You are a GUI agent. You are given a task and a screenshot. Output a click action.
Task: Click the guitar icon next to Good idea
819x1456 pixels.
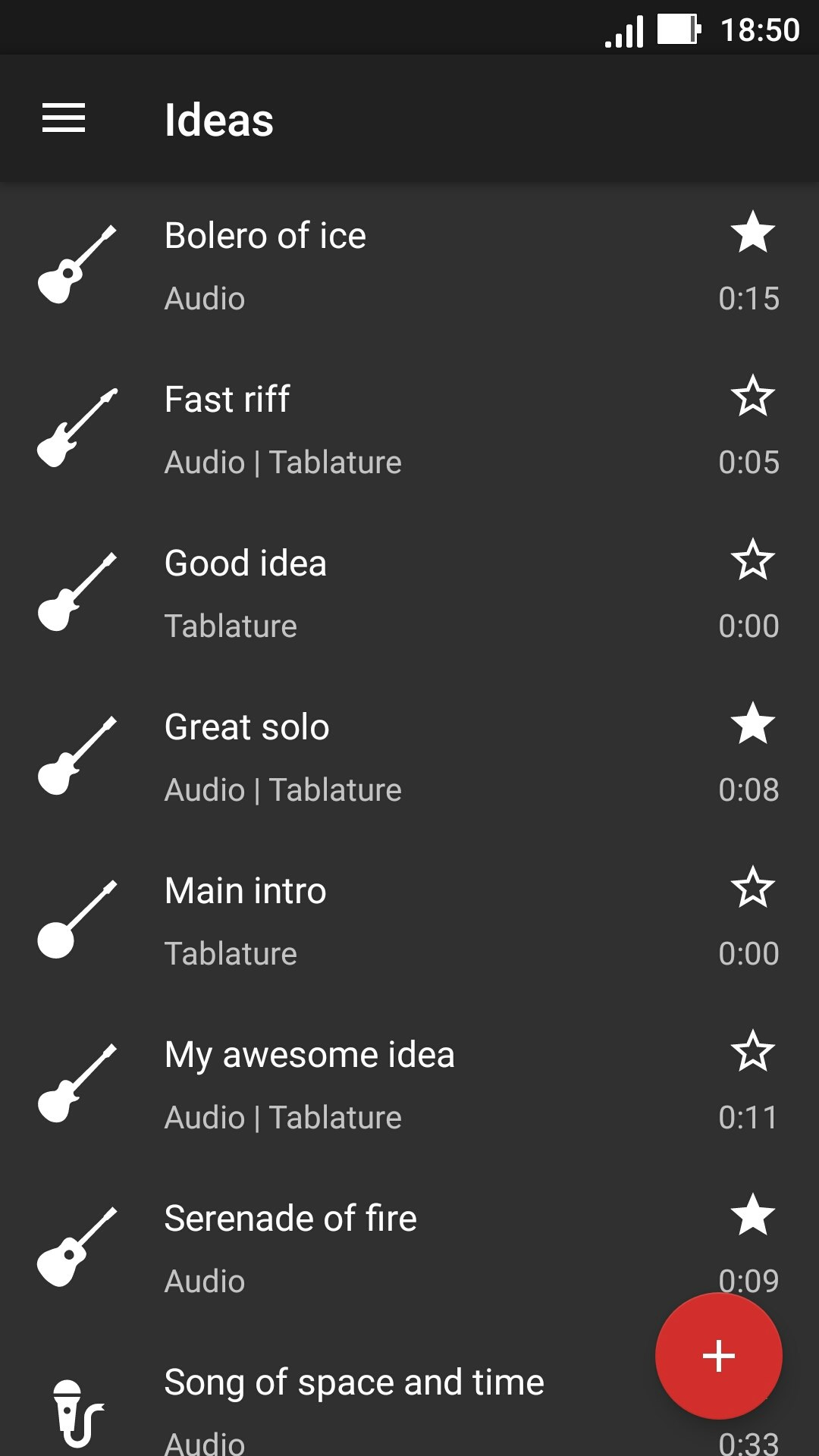(76, 593)
